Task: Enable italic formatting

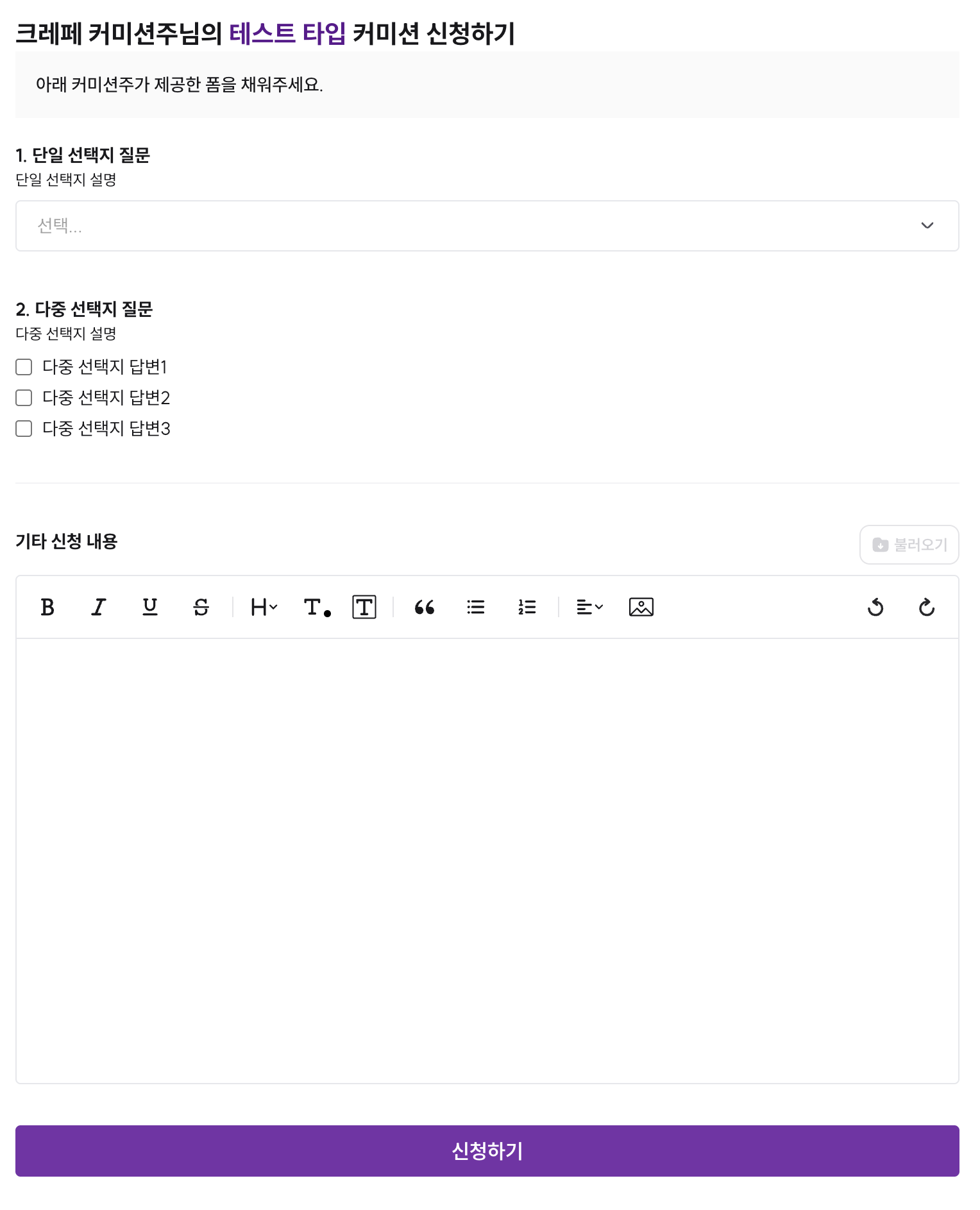Action: tap(98, 607)
